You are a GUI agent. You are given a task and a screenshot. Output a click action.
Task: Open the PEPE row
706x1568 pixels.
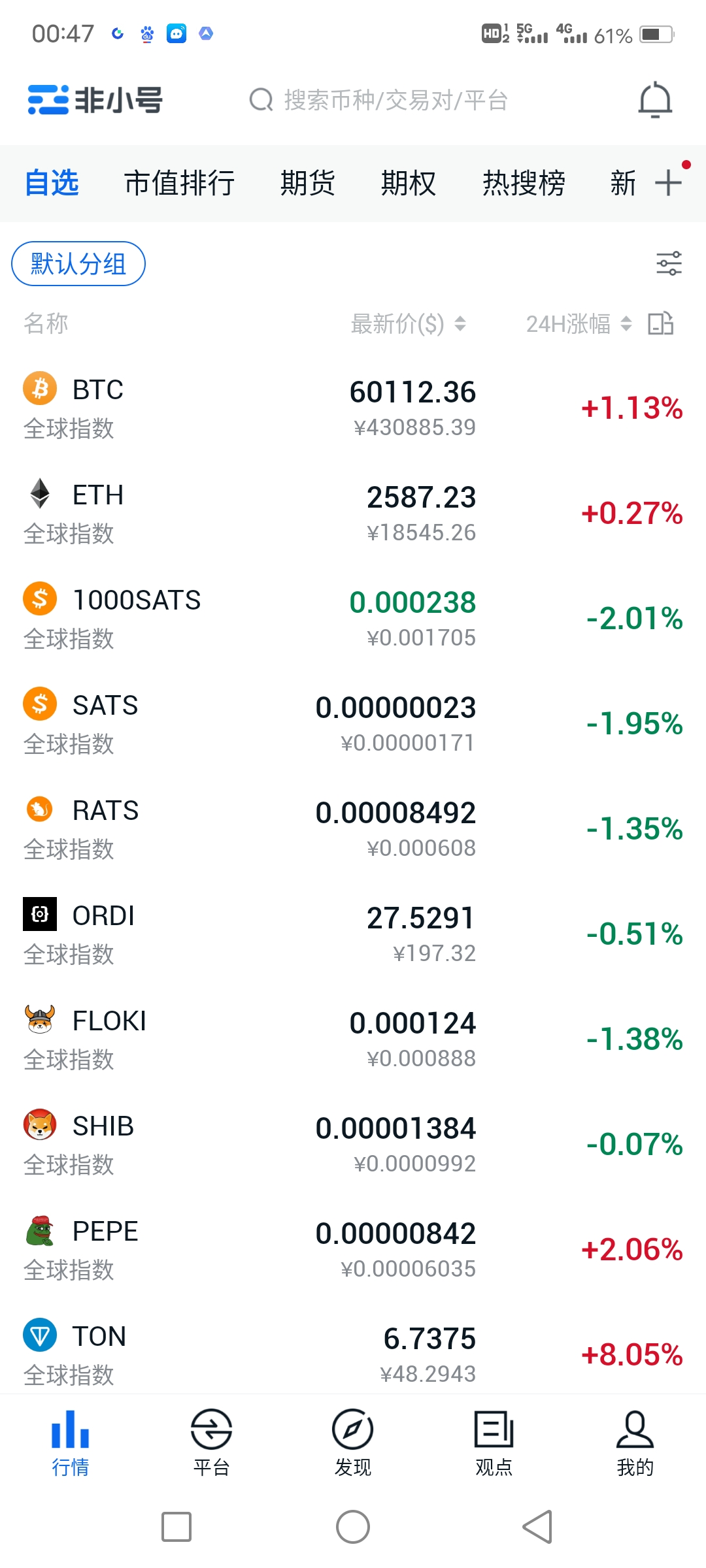(353, 1249)
